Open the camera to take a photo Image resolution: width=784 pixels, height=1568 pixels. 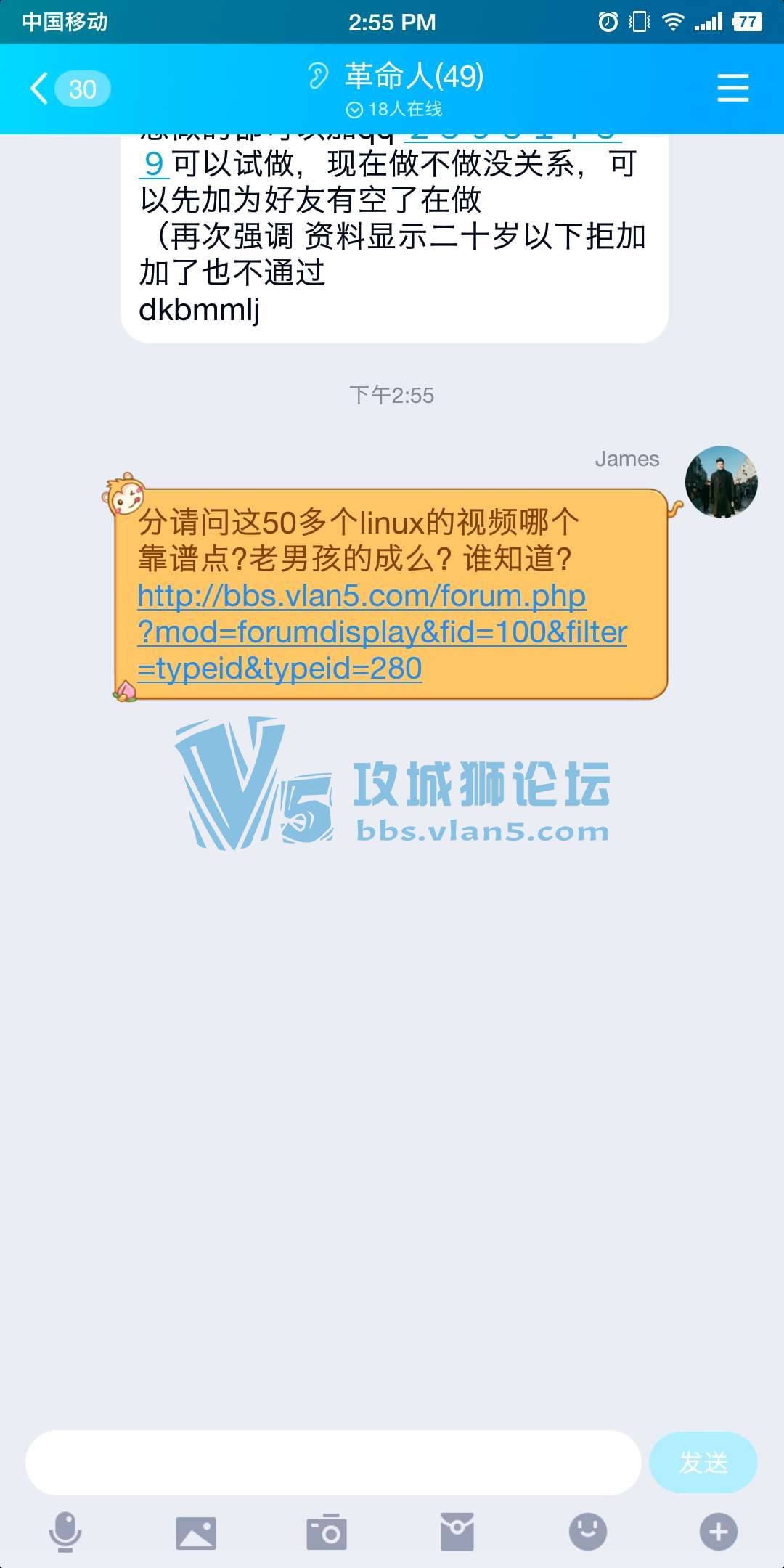pos(327,1532)
